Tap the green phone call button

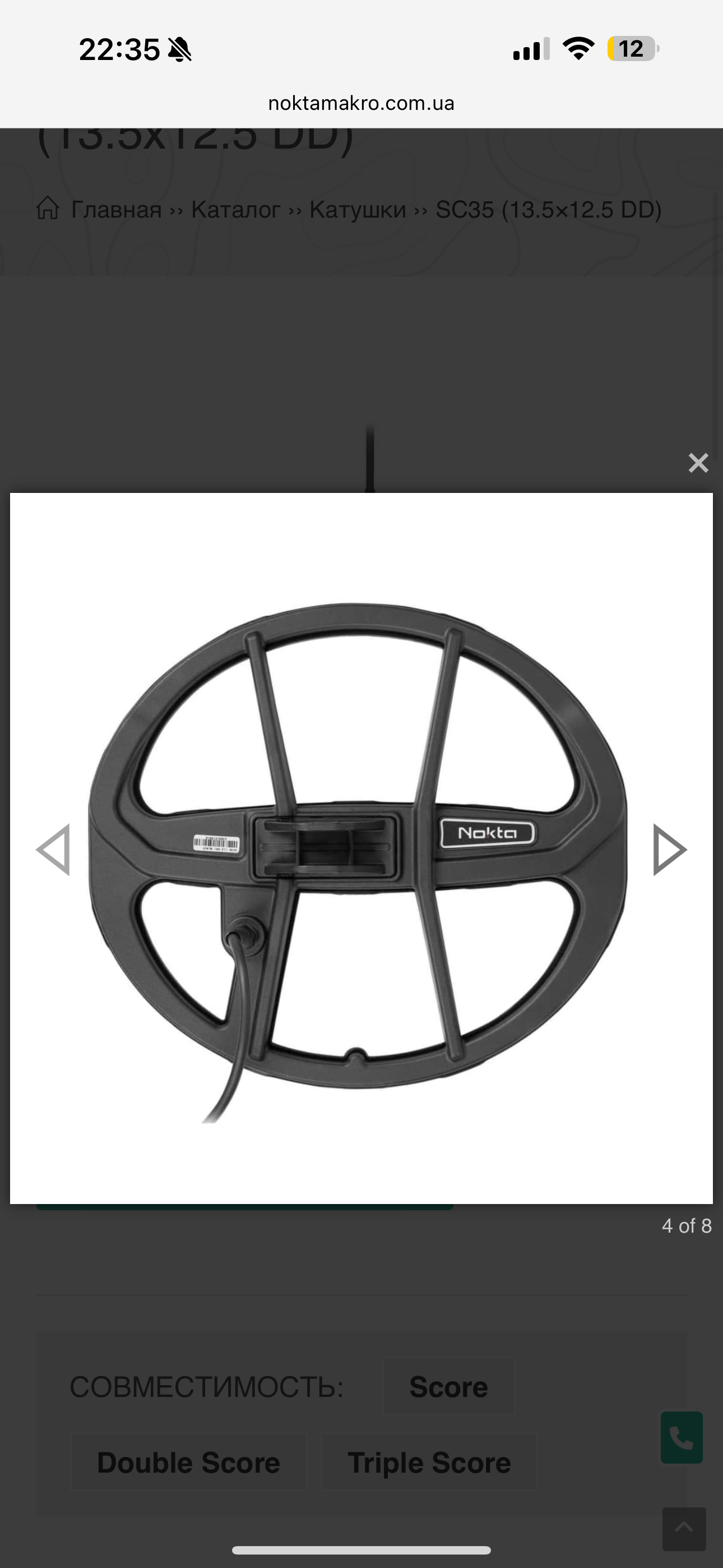point(681,1437)
